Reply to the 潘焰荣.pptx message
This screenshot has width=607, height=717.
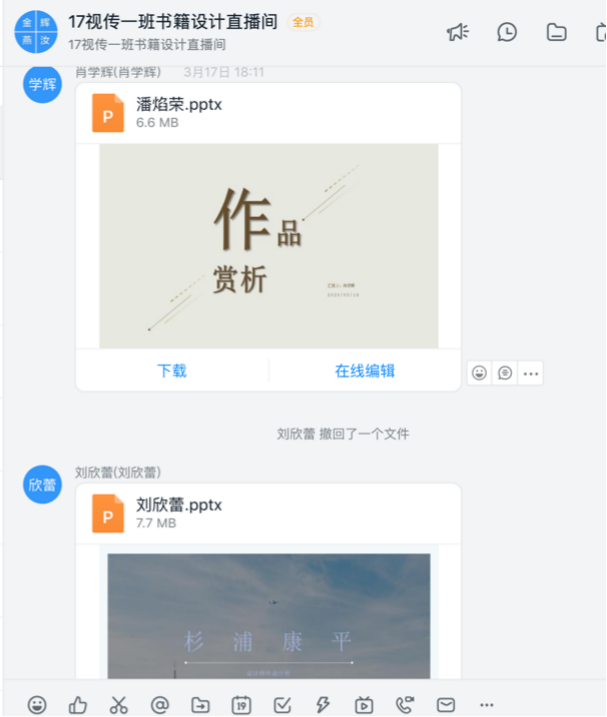point(505,373)
